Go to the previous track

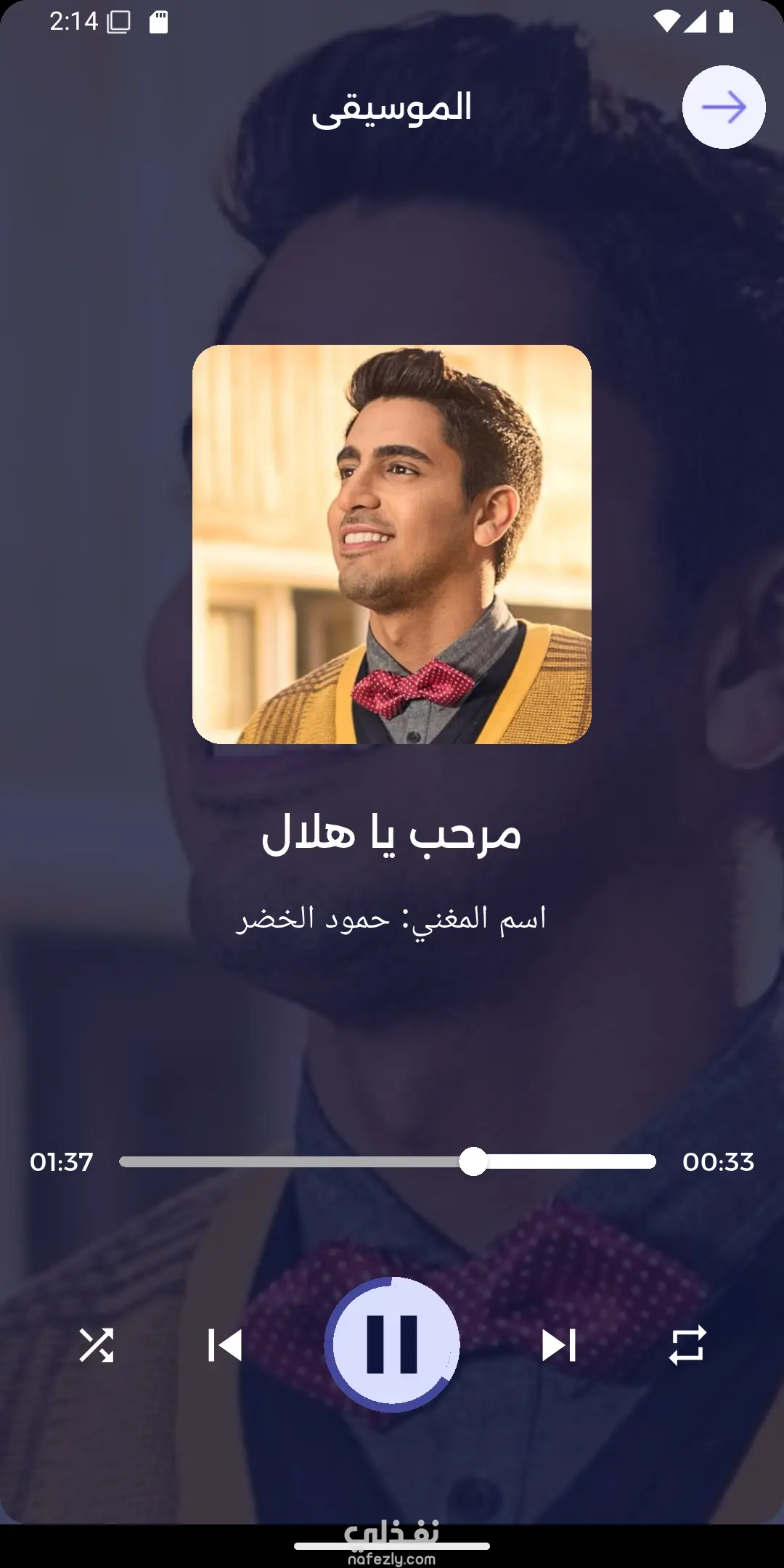(x=224, y=1345)
